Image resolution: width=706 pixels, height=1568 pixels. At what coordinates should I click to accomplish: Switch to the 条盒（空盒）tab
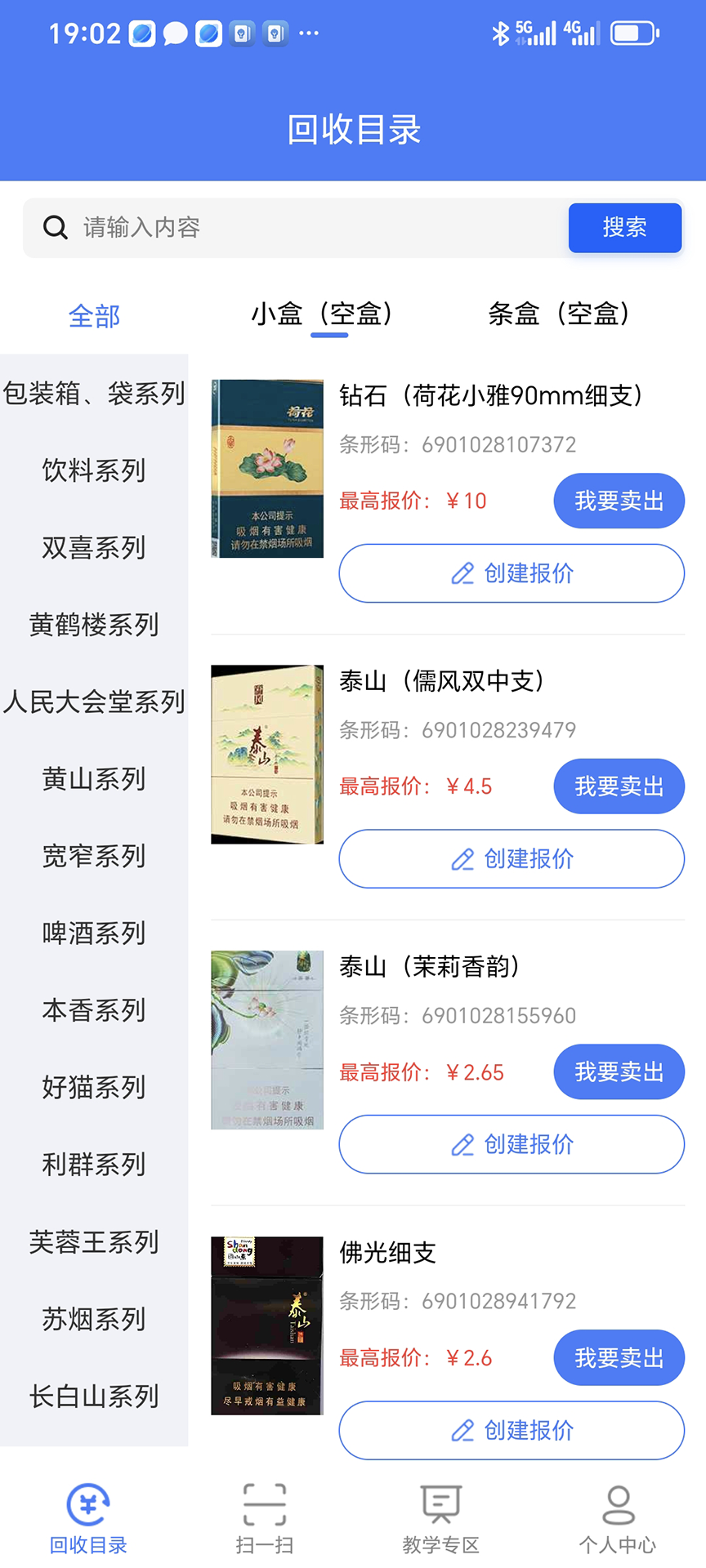pos(561,314)
